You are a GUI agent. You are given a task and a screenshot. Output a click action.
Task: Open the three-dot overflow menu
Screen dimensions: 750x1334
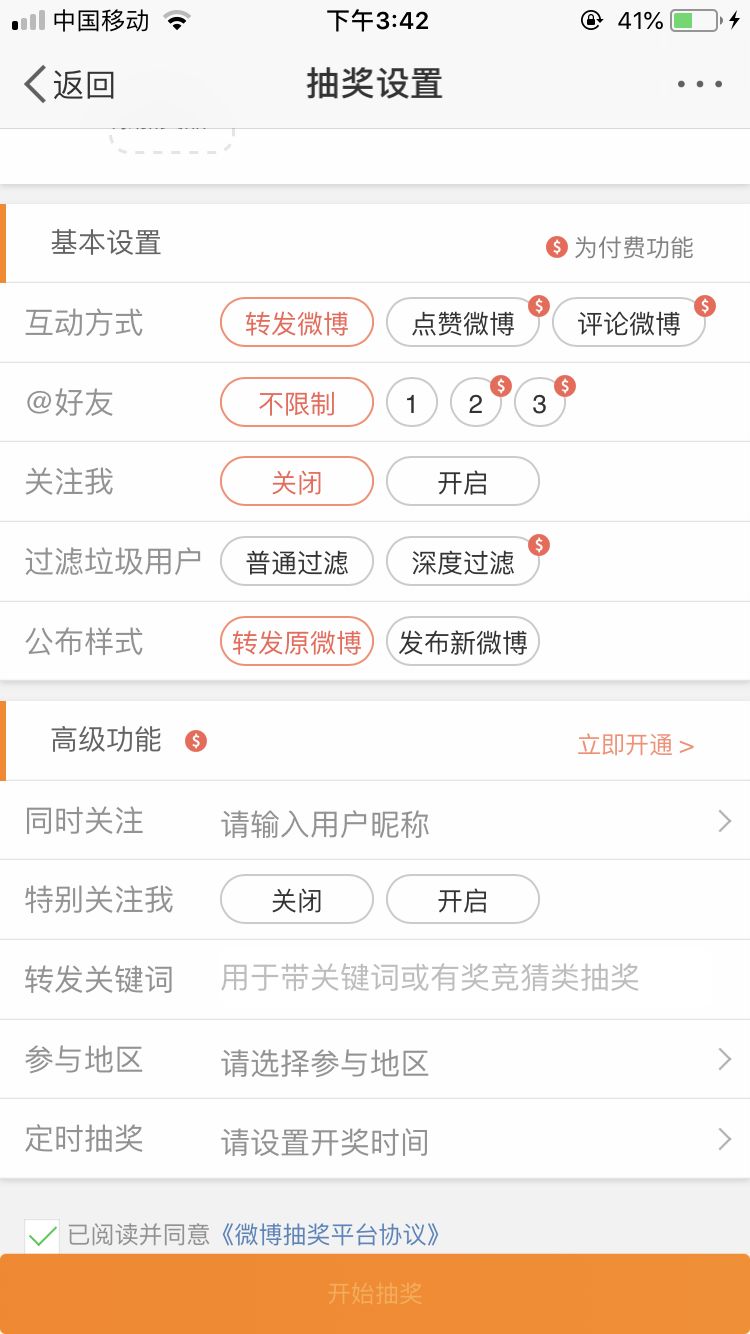699,84
